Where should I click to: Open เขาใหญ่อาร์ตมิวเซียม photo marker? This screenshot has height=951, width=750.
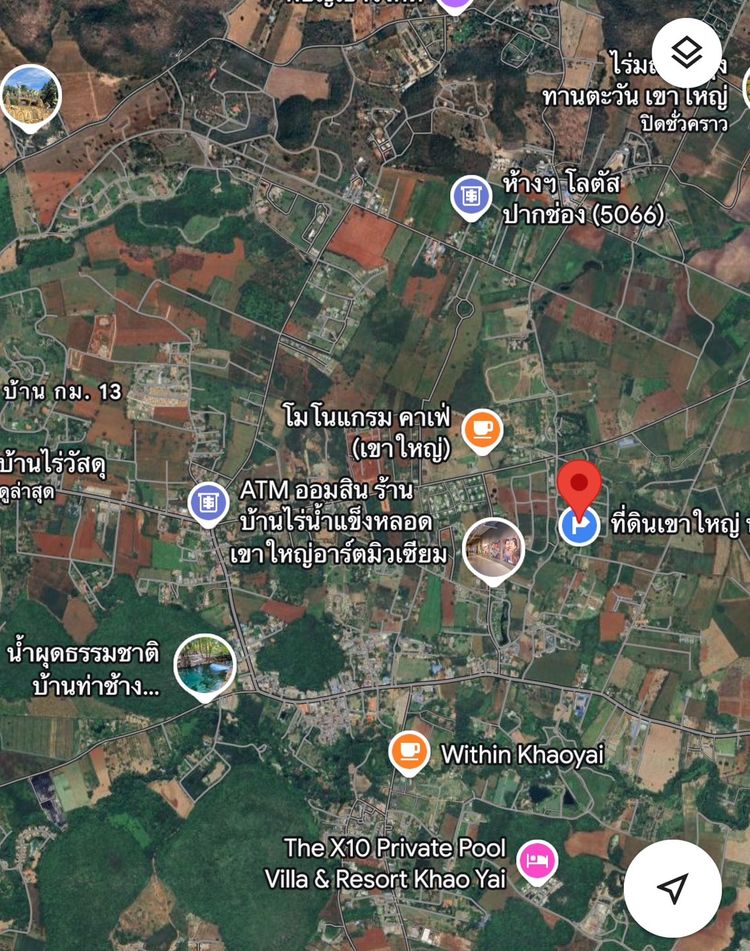(x=493, y=550)
